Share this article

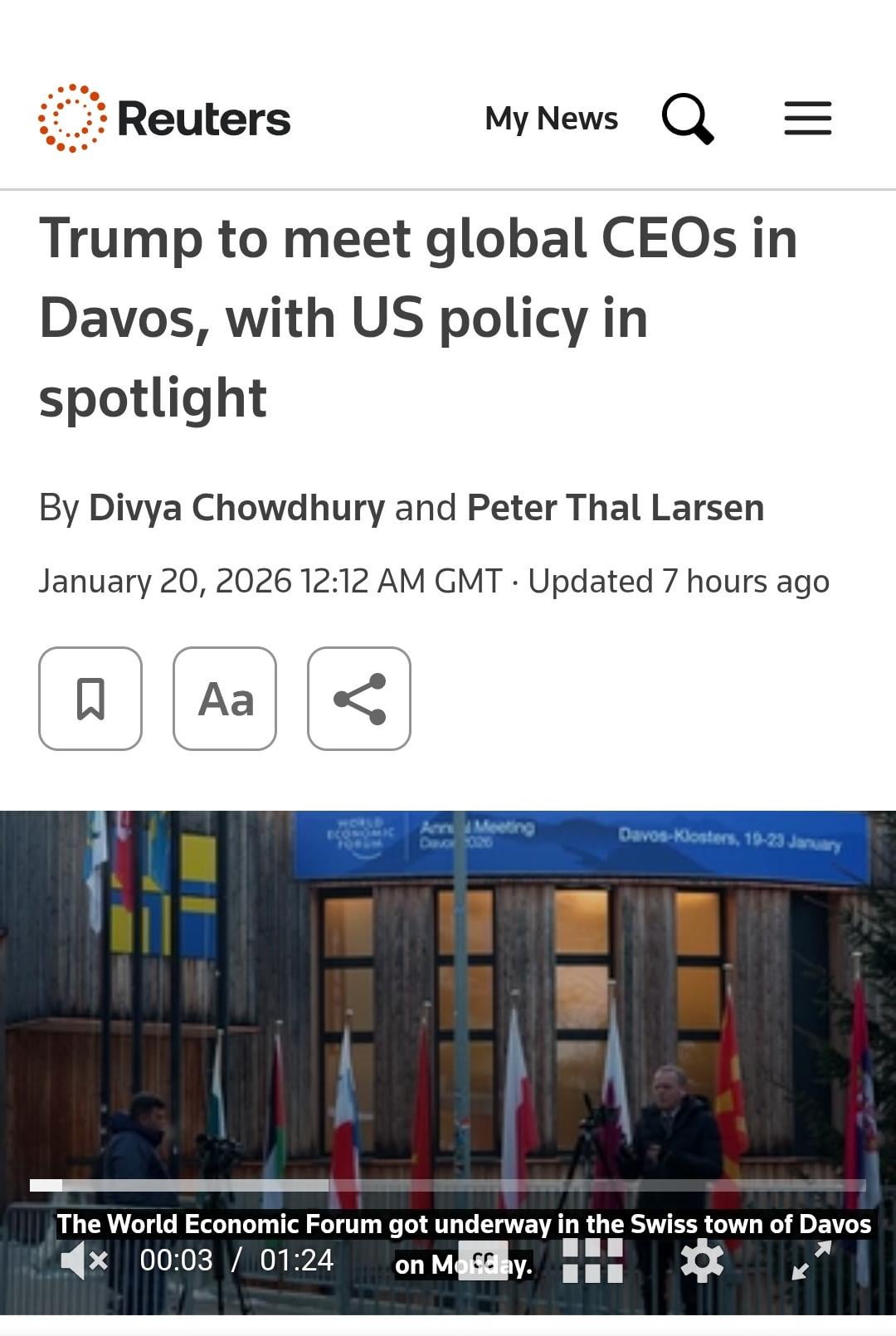(359, 699)
